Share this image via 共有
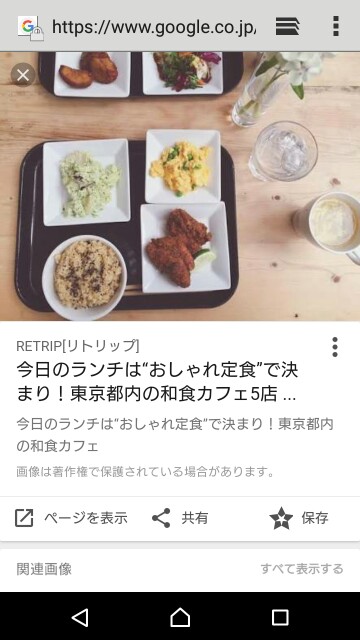The height and width of the screenshot is (640, 360). tap(180, 518)
